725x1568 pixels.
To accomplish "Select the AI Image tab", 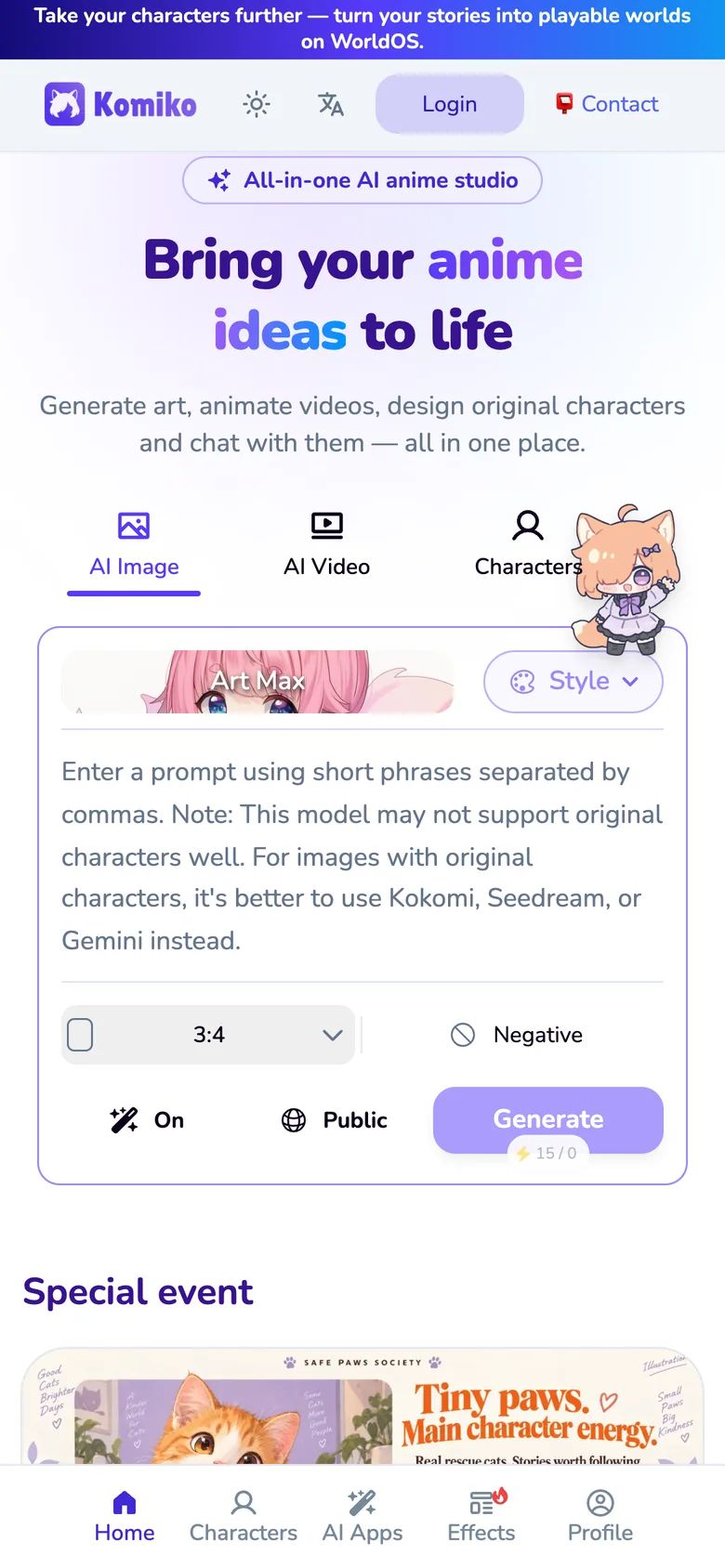I will click(x=134, y=545).
